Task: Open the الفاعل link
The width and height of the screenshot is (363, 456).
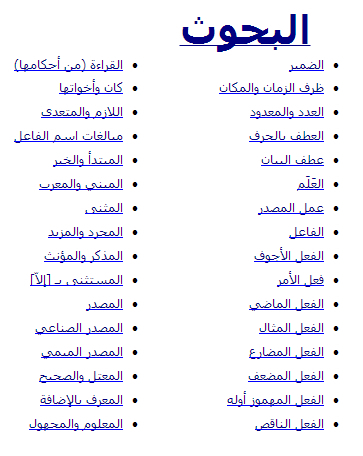Action: click(x=306, y=232)
